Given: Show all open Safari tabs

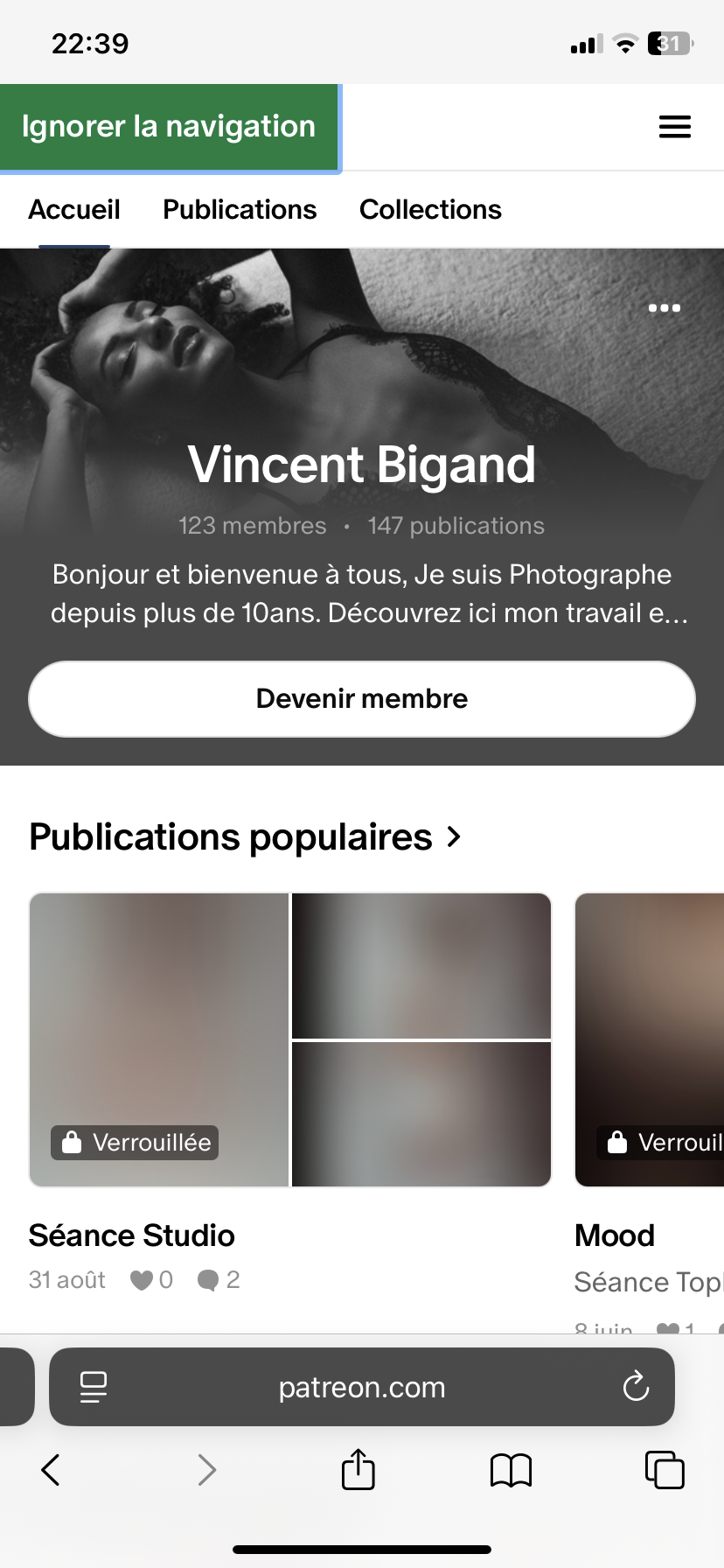Looking at the screenshot, I should tap(665, 1470).
